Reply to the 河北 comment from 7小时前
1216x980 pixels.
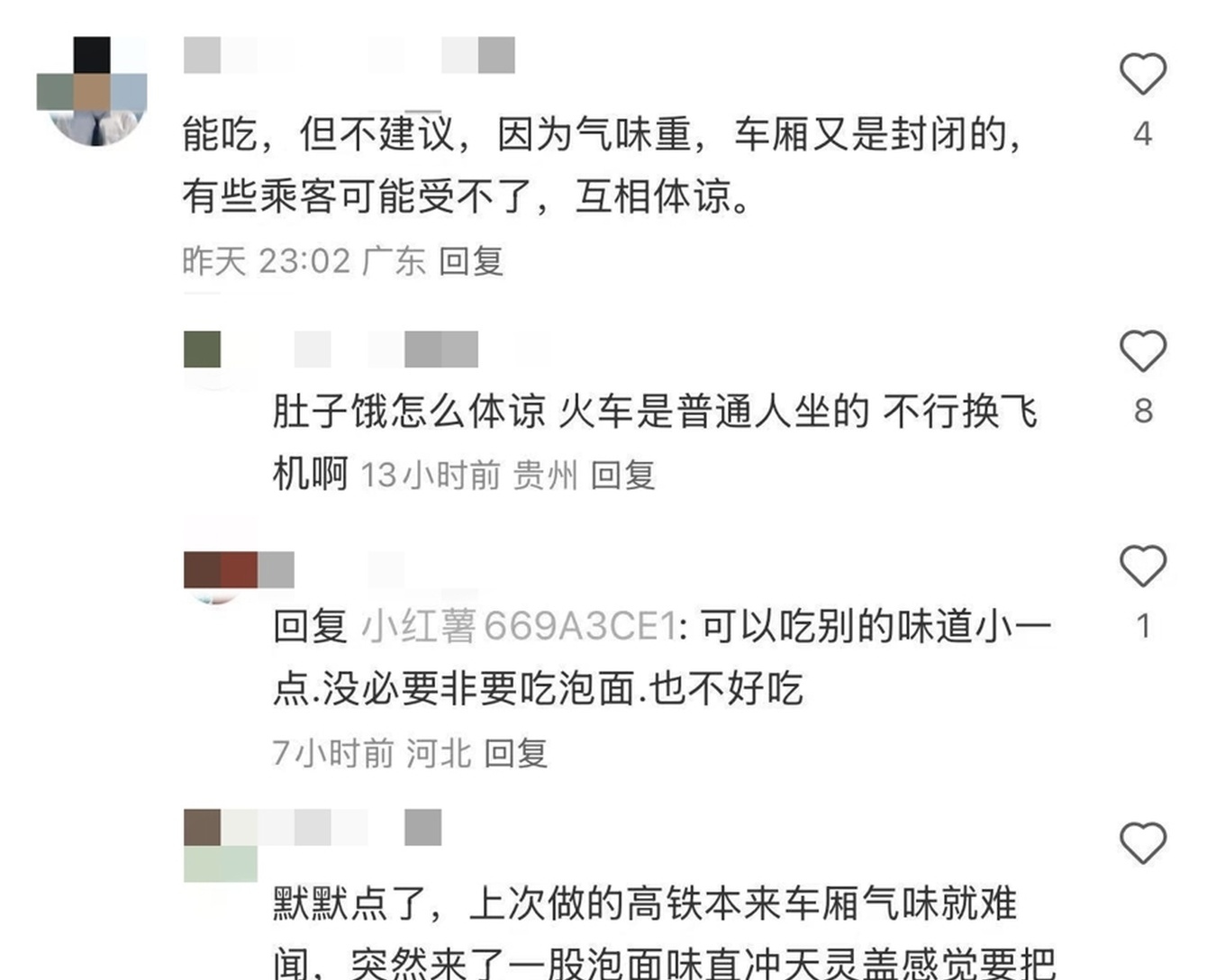point(515,753)
